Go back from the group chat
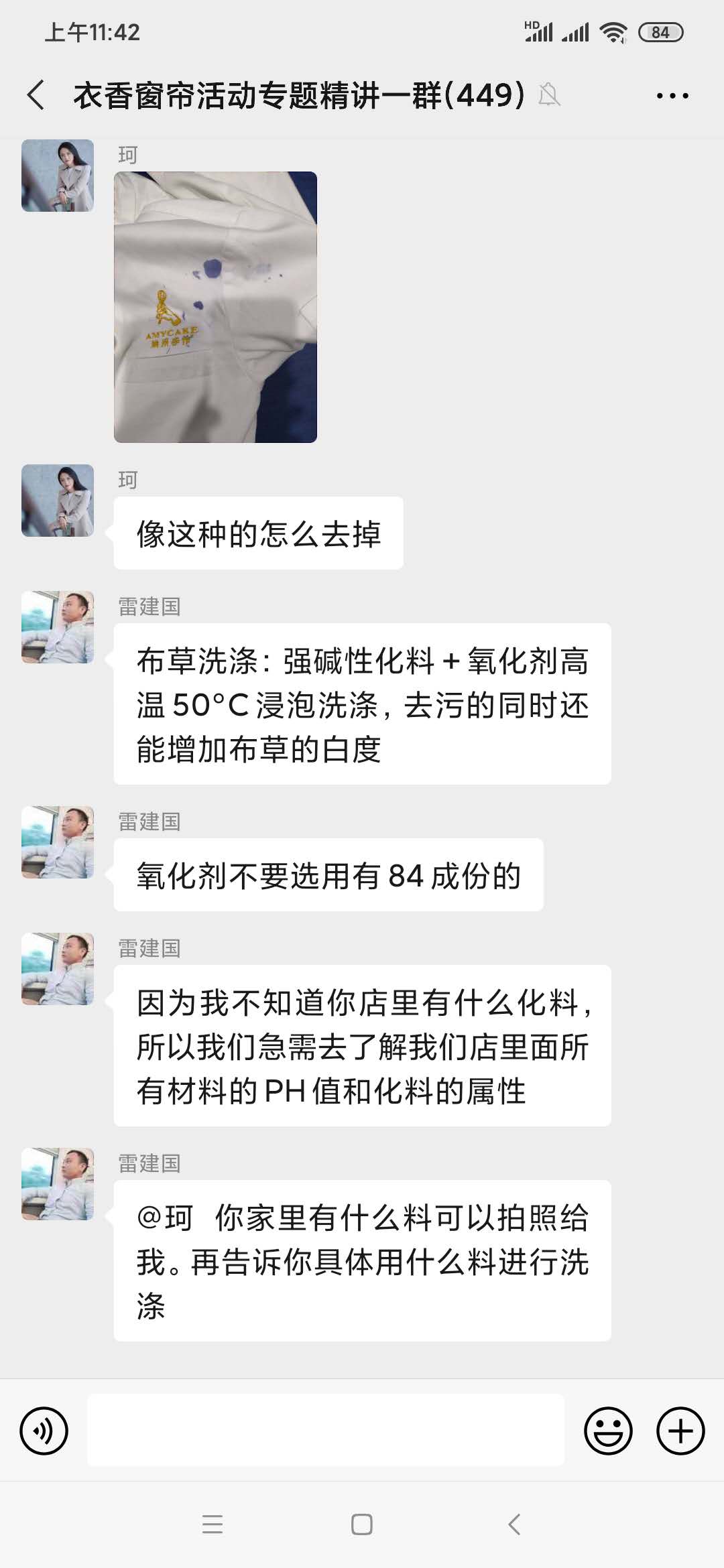This screenshot has width=724, height=1568. click(36, 95)
